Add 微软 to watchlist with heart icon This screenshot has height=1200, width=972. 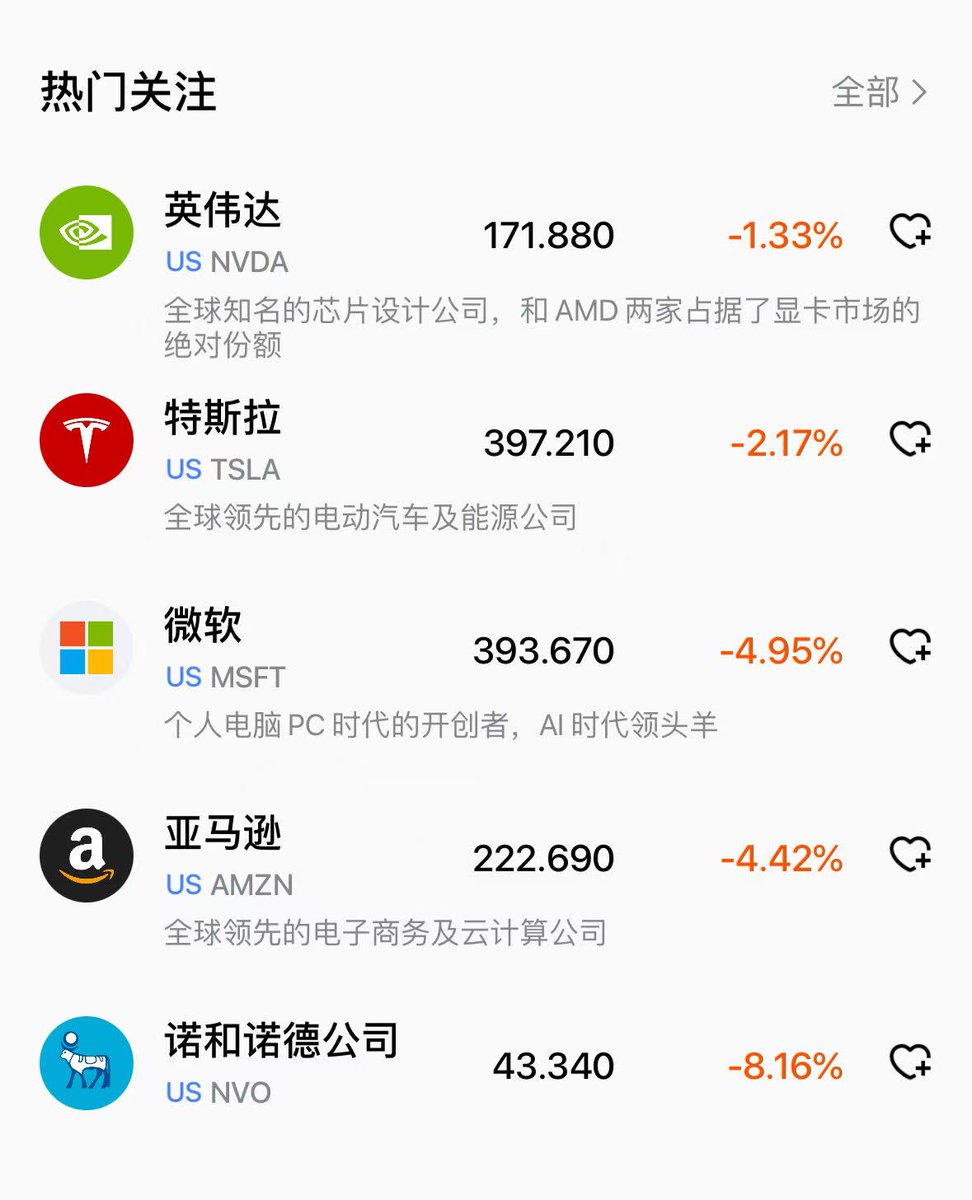[910, 648]
